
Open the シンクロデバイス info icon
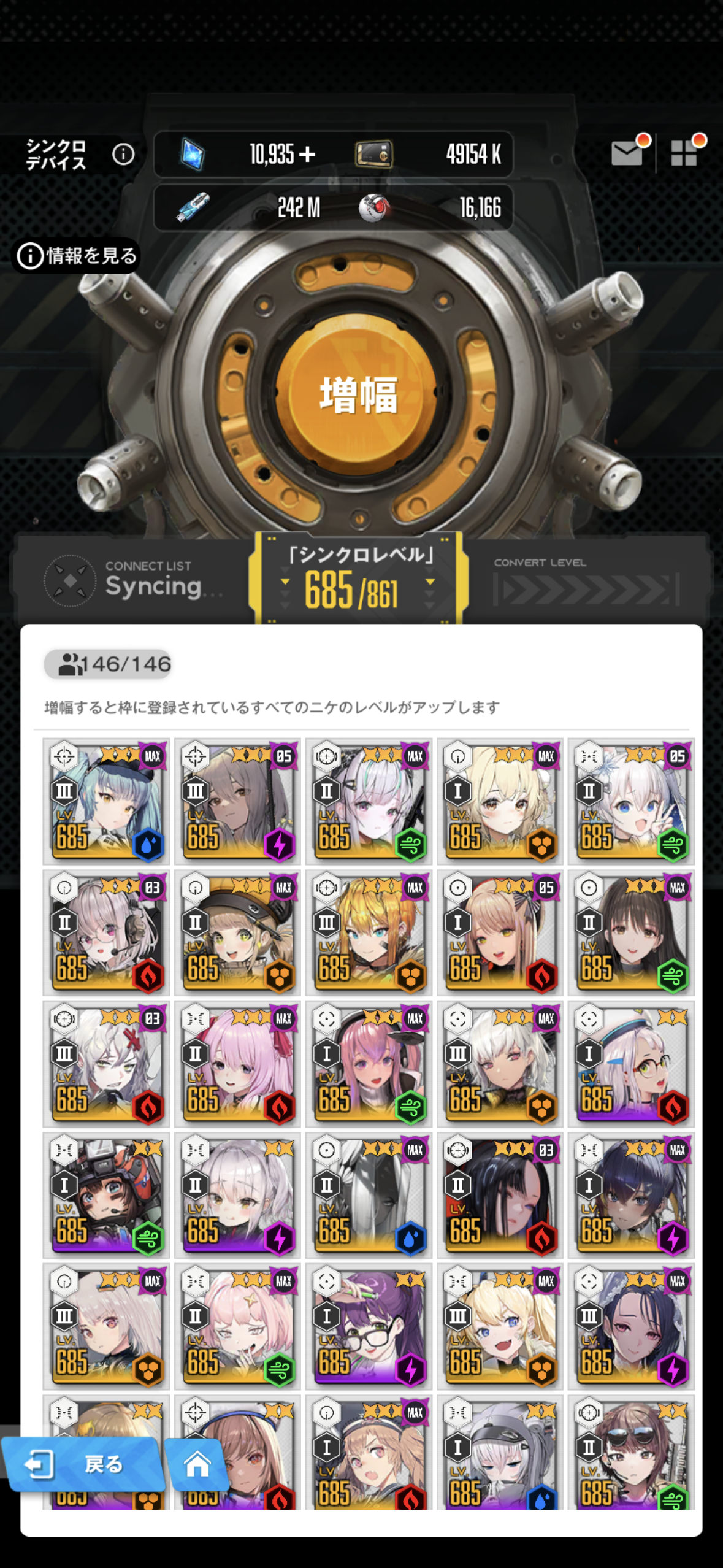123,154
